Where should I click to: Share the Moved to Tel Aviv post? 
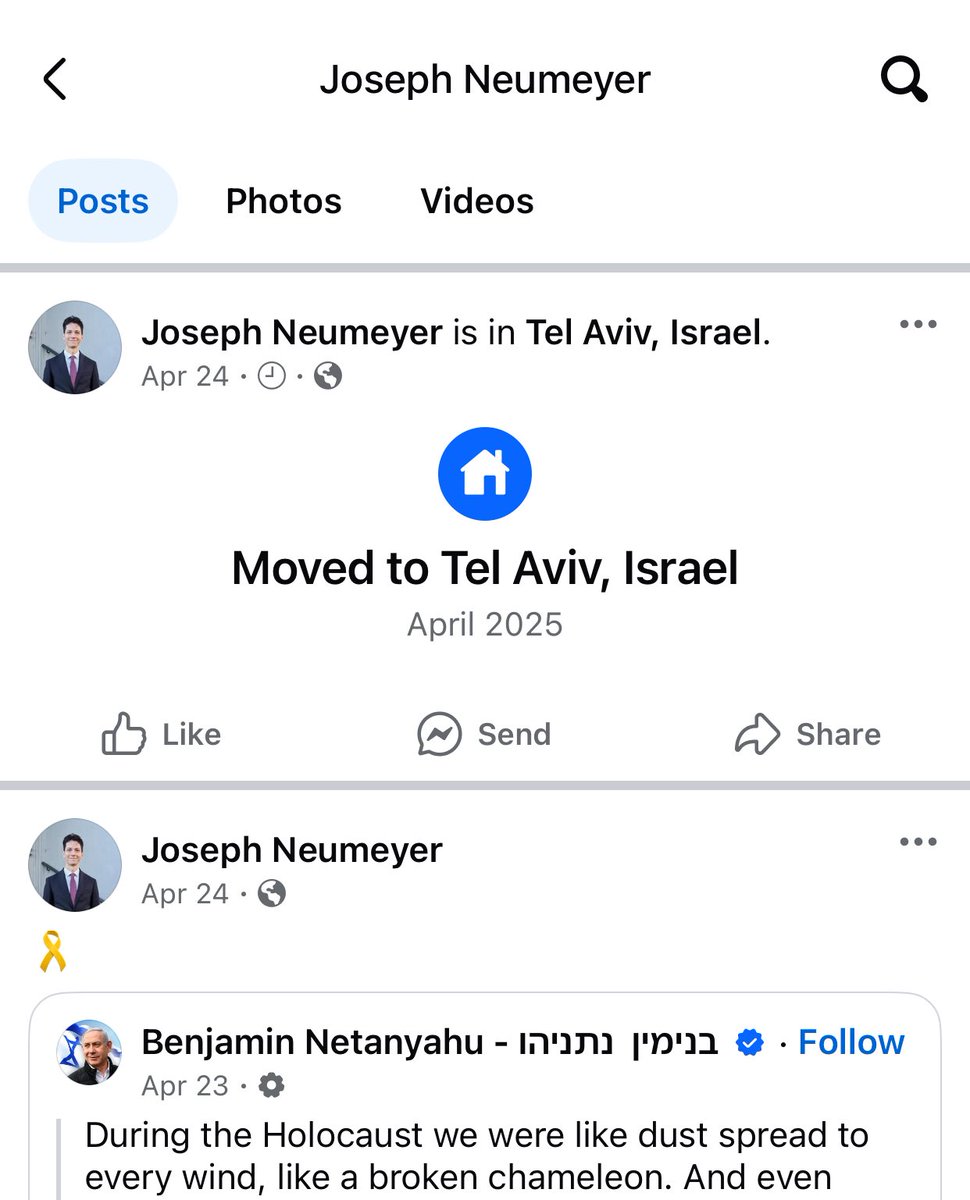click(x=808, y=734)
